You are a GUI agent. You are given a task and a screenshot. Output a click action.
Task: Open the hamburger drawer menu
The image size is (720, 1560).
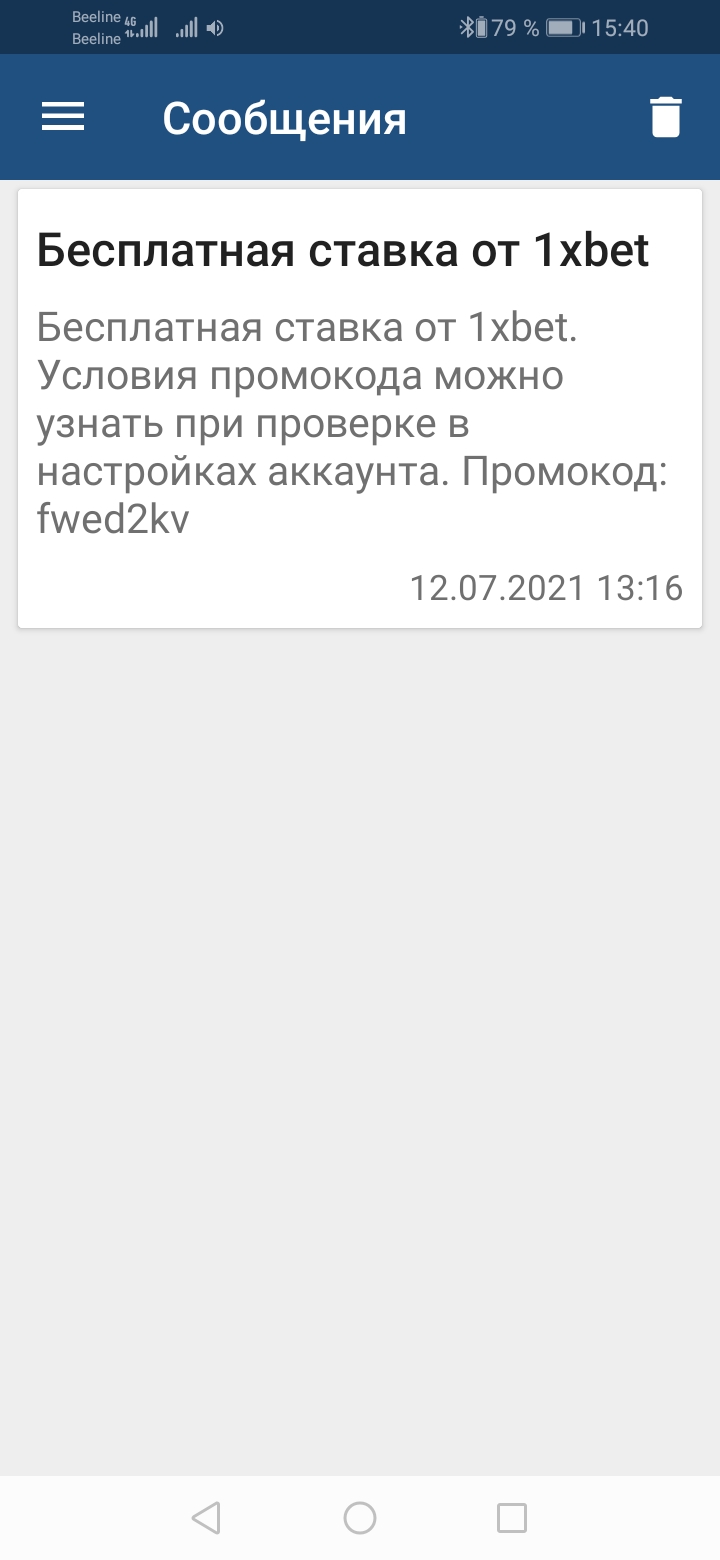point(63,118)
